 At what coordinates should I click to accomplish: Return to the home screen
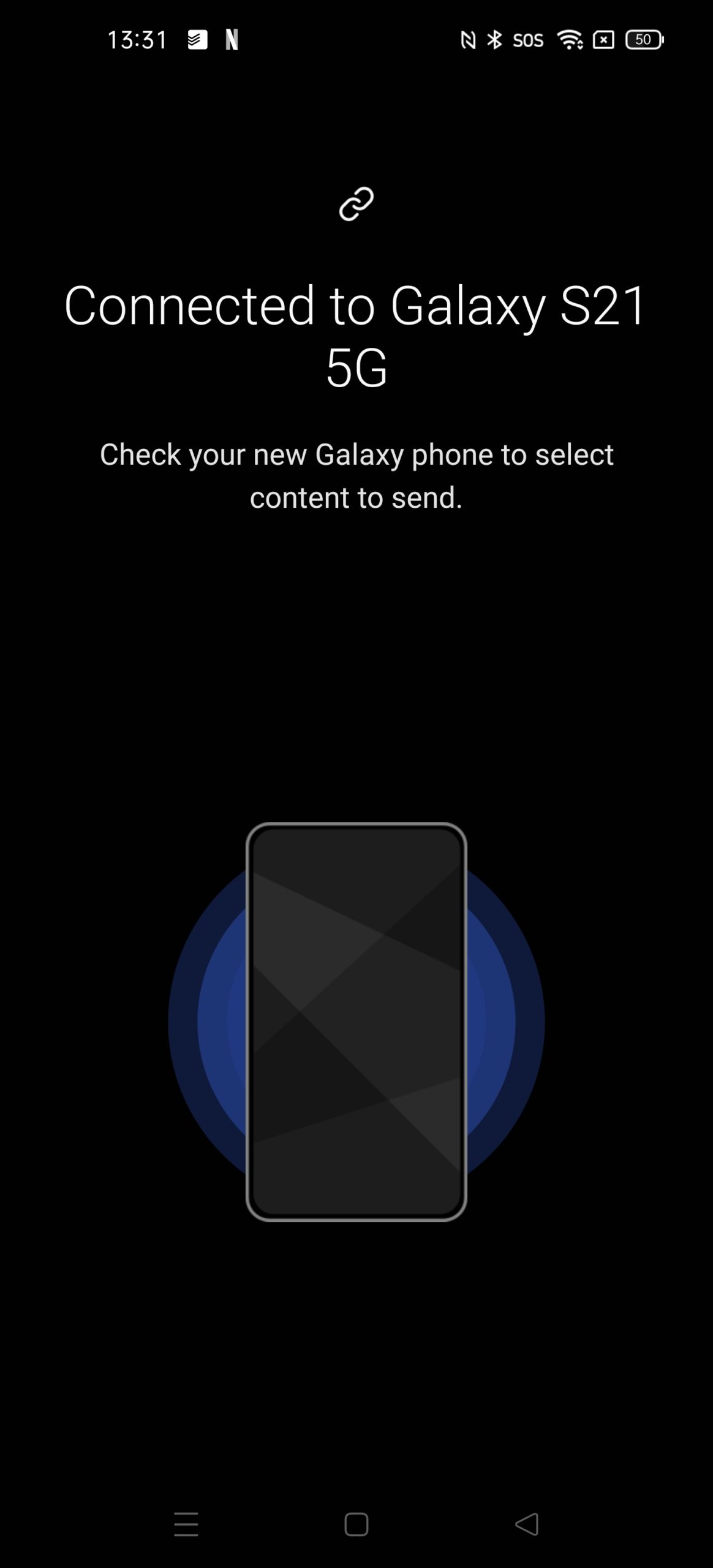pos(356,1525)
